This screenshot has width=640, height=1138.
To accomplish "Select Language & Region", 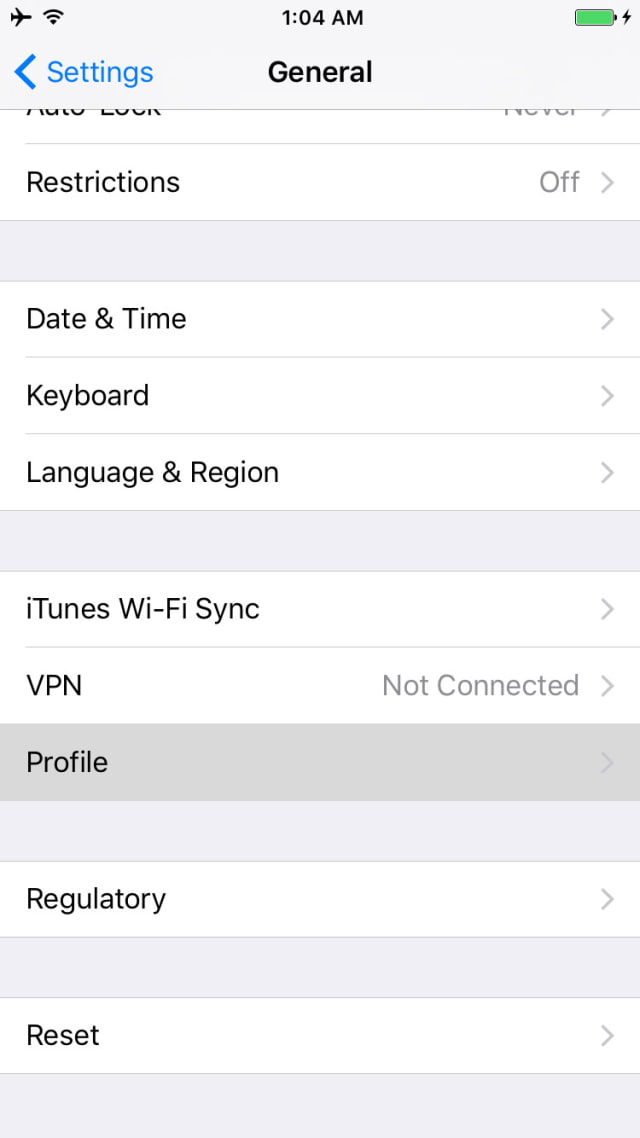I will coord(320,472).
